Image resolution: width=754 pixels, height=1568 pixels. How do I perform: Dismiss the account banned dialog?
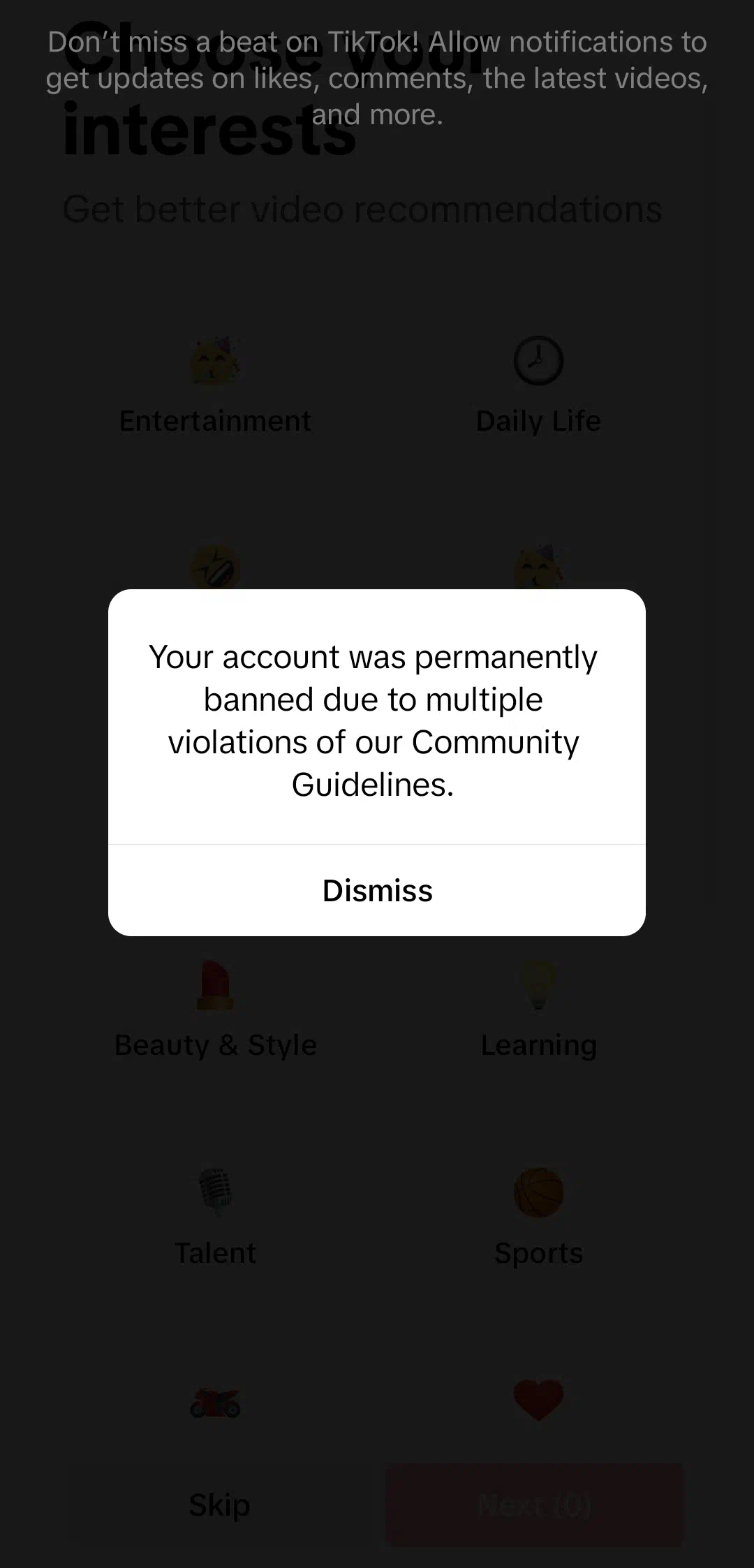[377, 891]
